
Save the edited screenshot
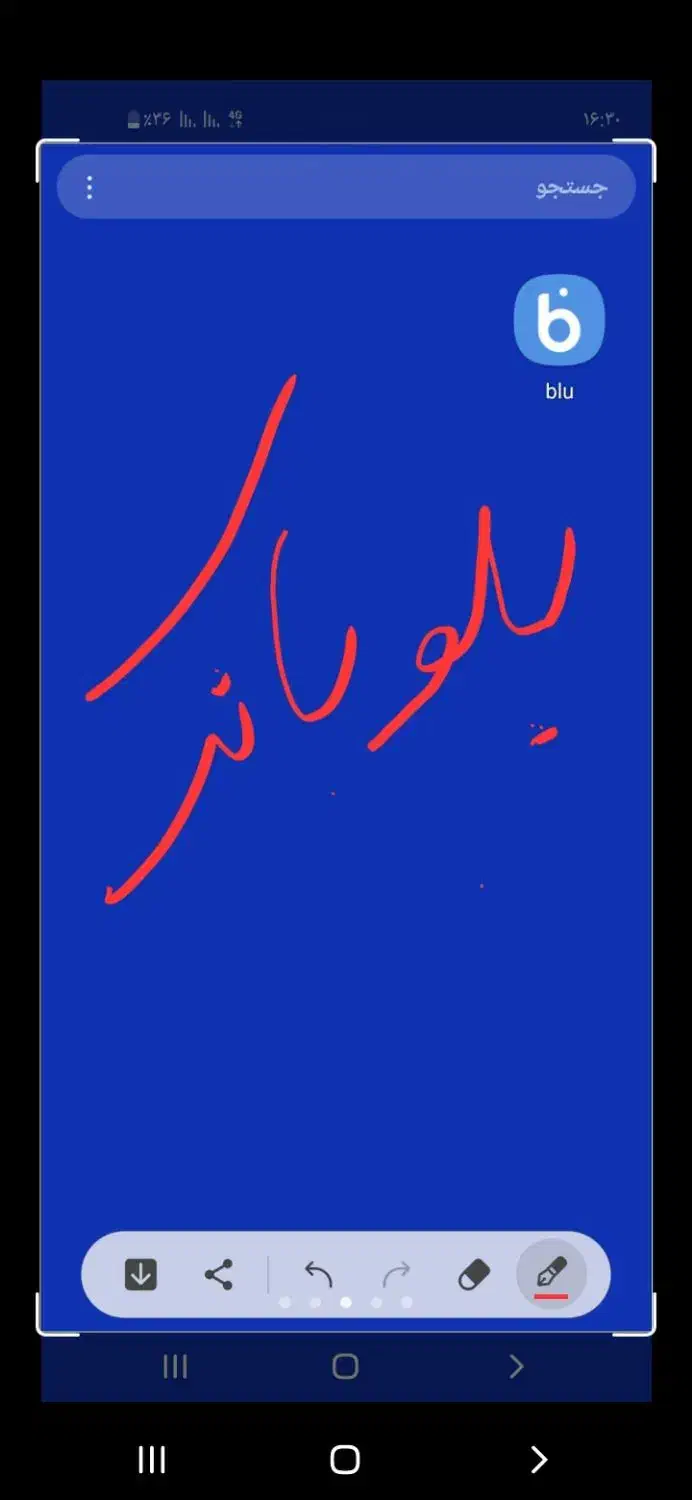click(x=141, y=1274)
